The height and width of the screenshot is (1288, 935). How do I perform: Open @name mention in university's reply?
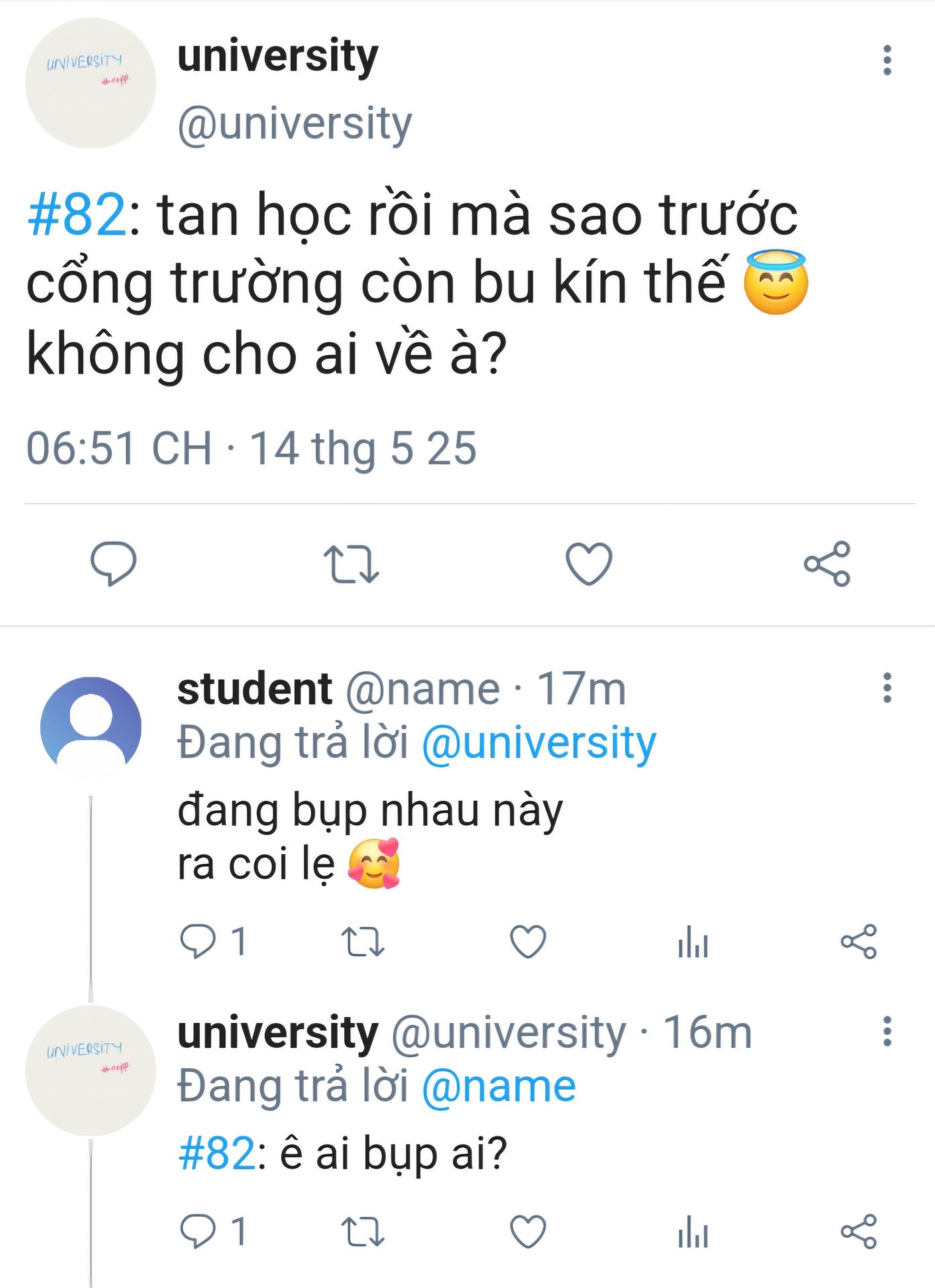pyautogui.click(x=498, y=1087)
